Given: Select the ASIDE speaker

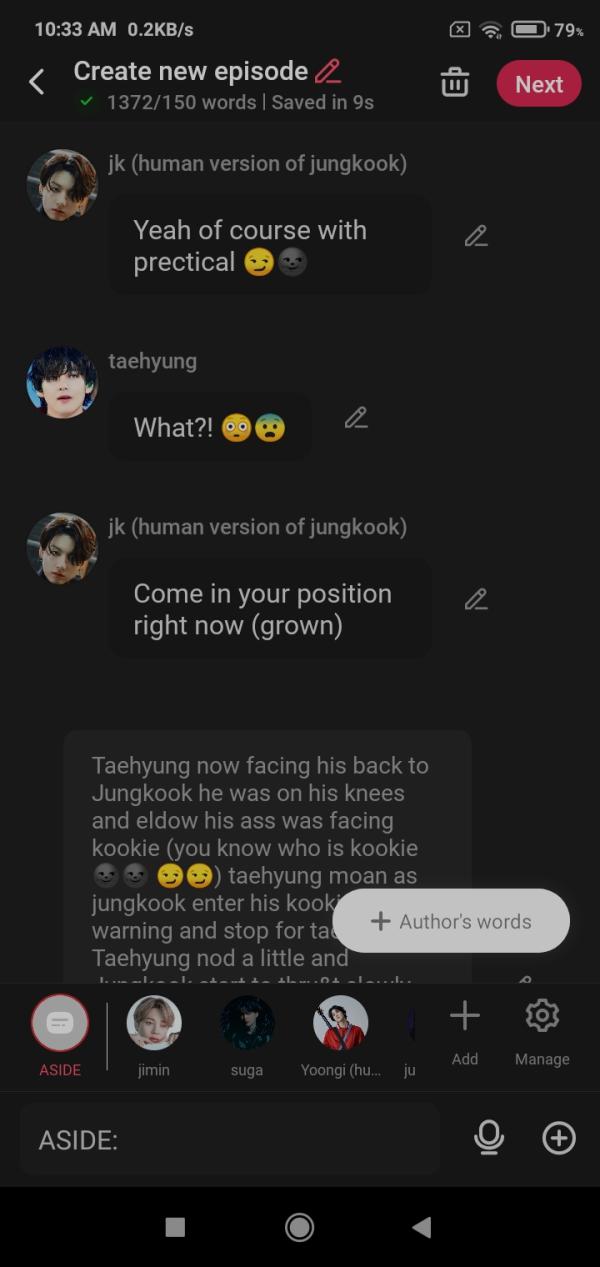Looking at the screenshot, I should (59, 1024).
